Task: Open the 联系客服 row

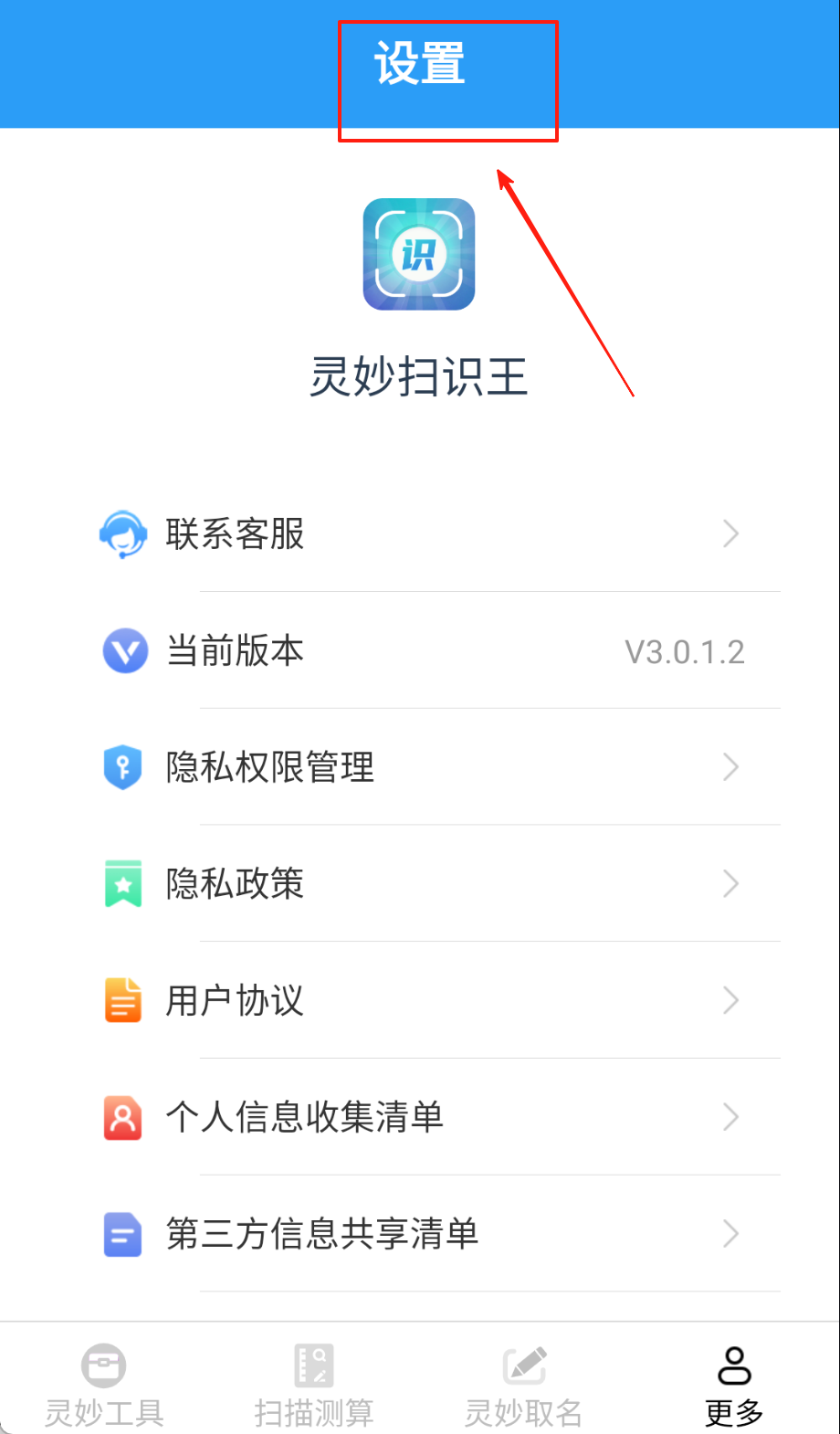Action: 418,534
